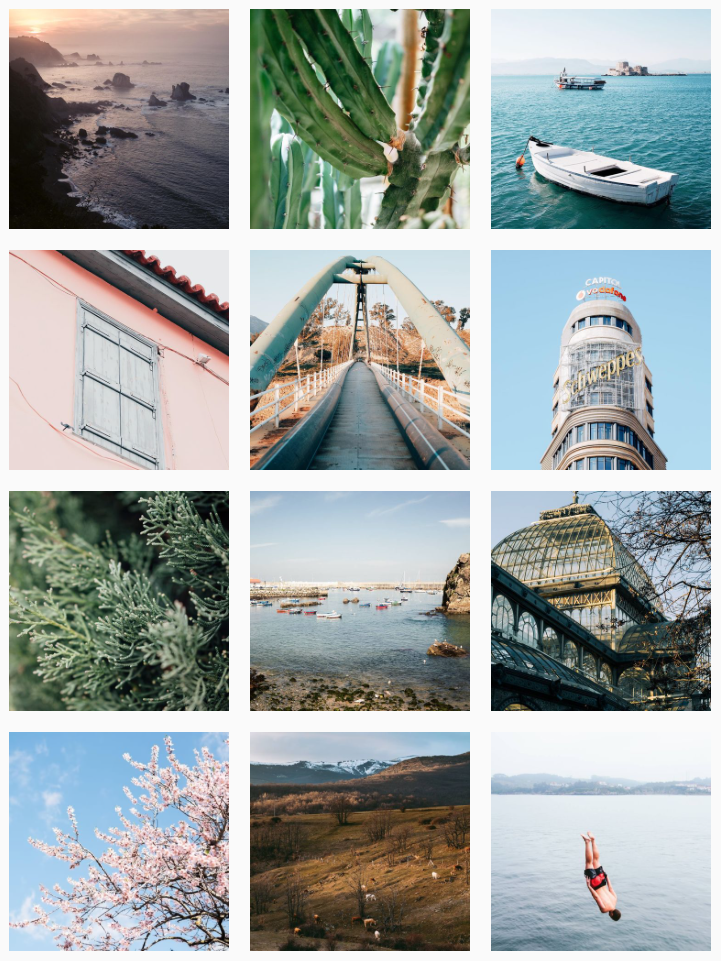This screenshot has height=961, width=721.
Task: Open the pink wall with shuttered window
Action: point(119,360)
